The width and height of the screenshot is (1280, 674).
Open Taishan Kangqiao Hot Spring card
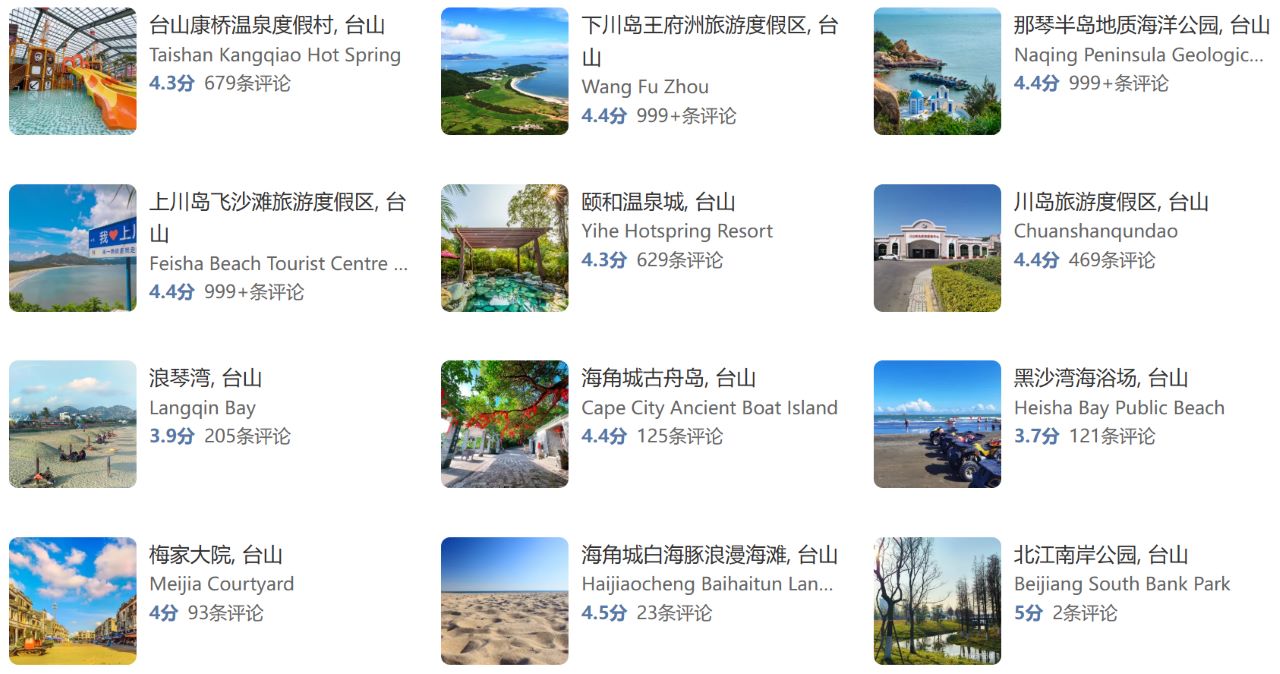[266, 27]
